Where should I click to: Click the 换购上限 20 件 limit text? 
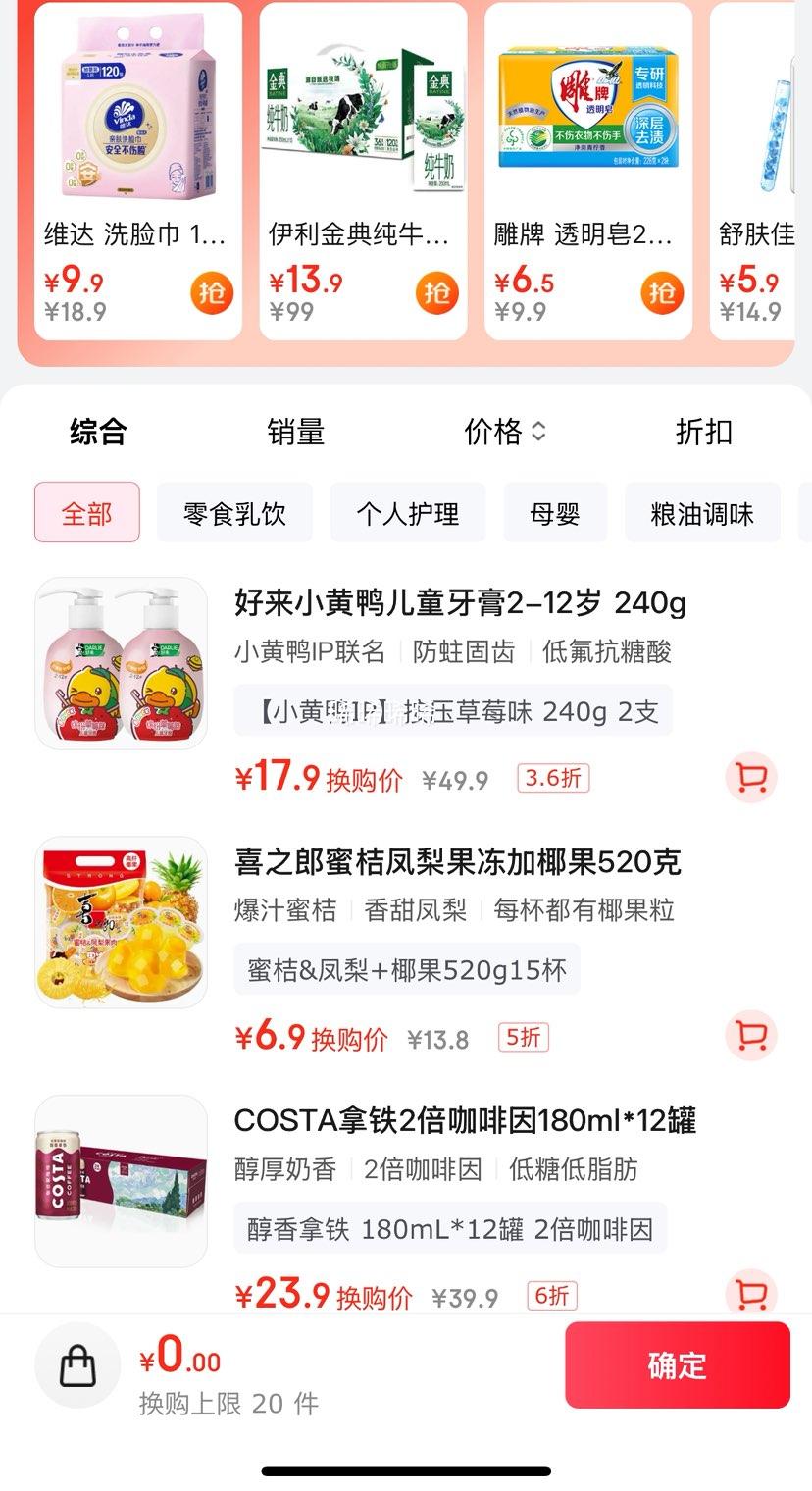[228, 1405]
